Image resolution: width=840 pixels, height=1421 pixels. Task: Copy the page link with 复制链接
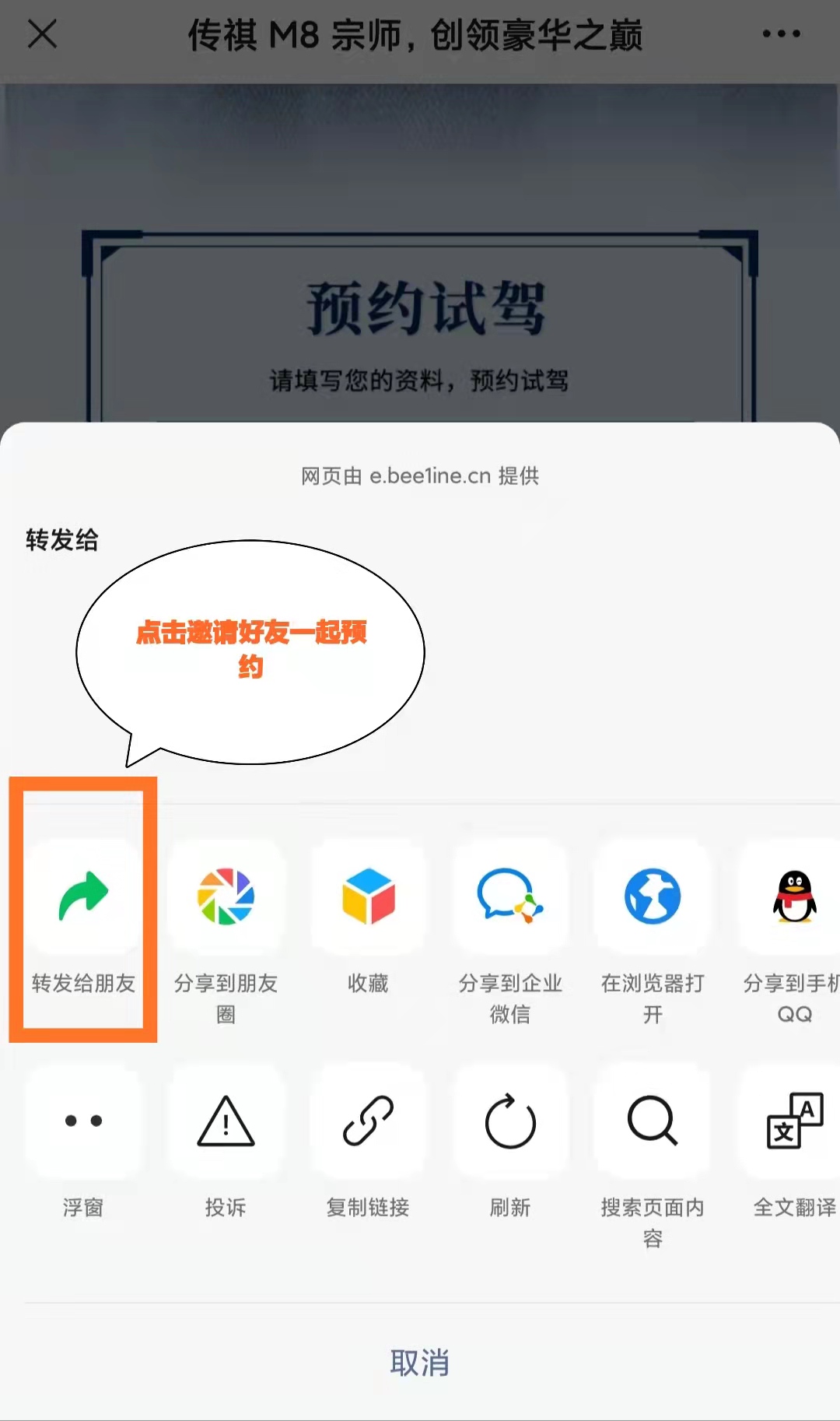coord(368,1121)
